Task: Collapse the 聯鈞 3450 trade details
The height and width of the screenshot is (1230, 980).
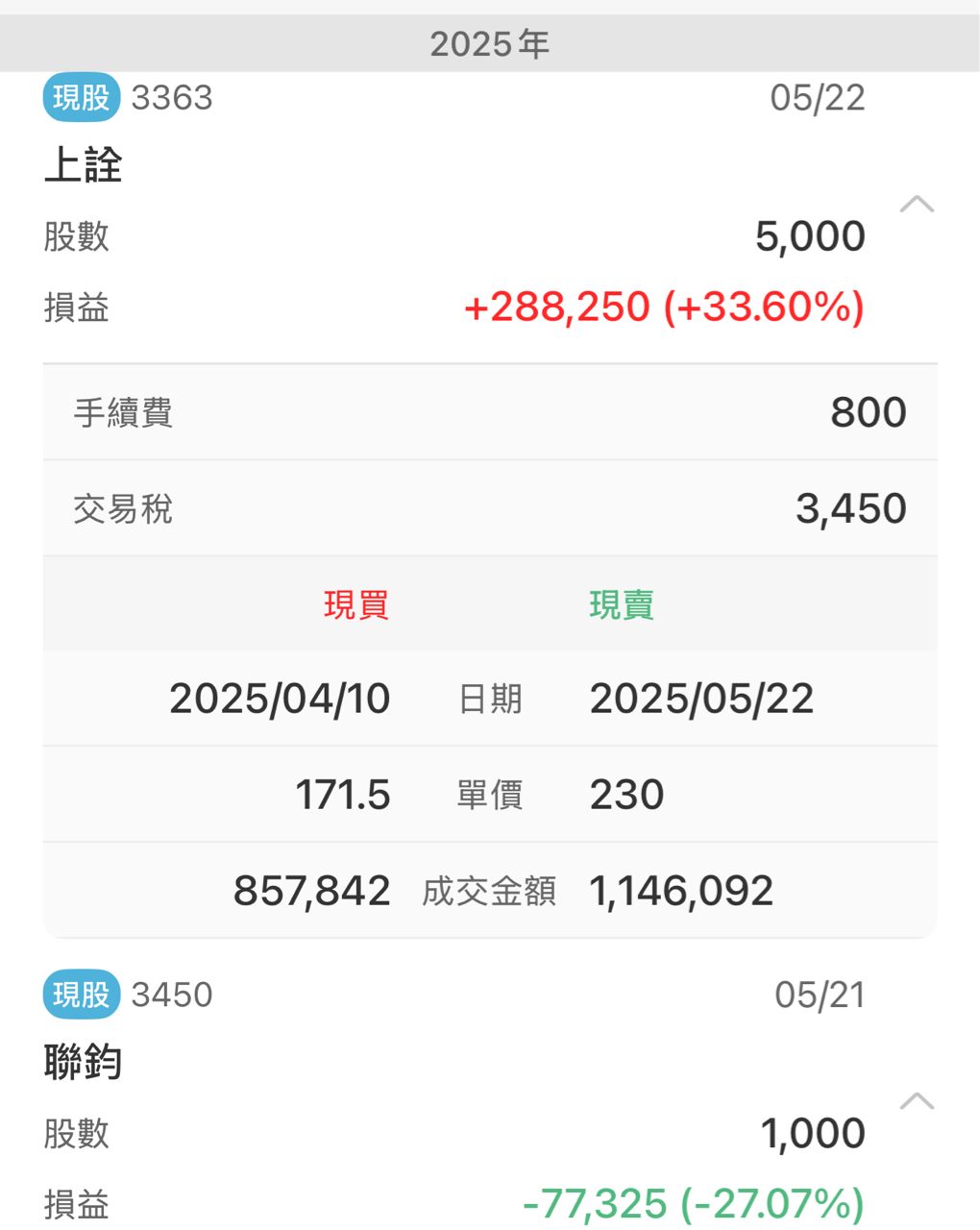Action: 917,1101
